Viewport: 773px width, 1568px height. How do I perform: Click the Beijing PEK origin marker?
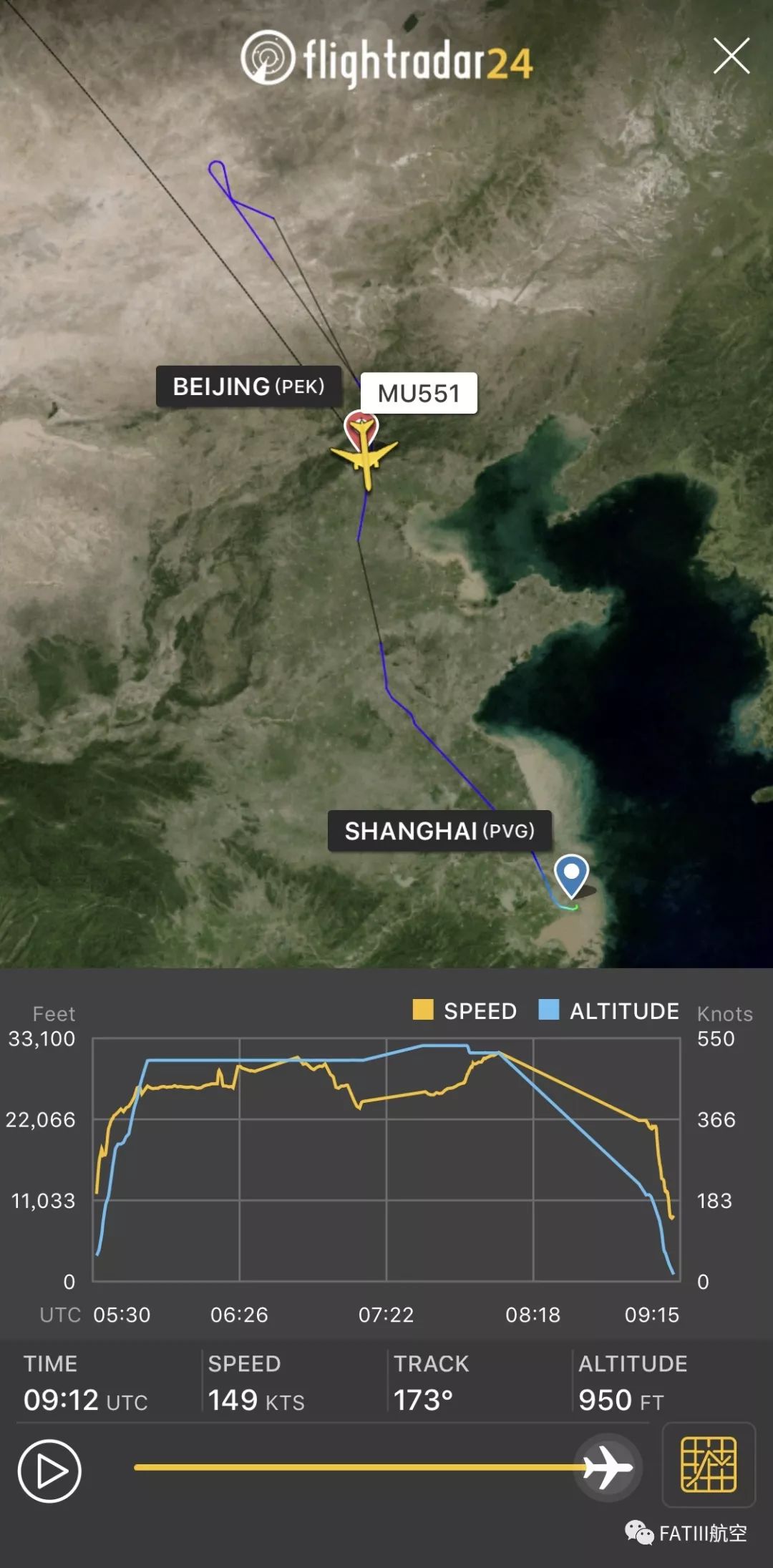coord(360,429)
